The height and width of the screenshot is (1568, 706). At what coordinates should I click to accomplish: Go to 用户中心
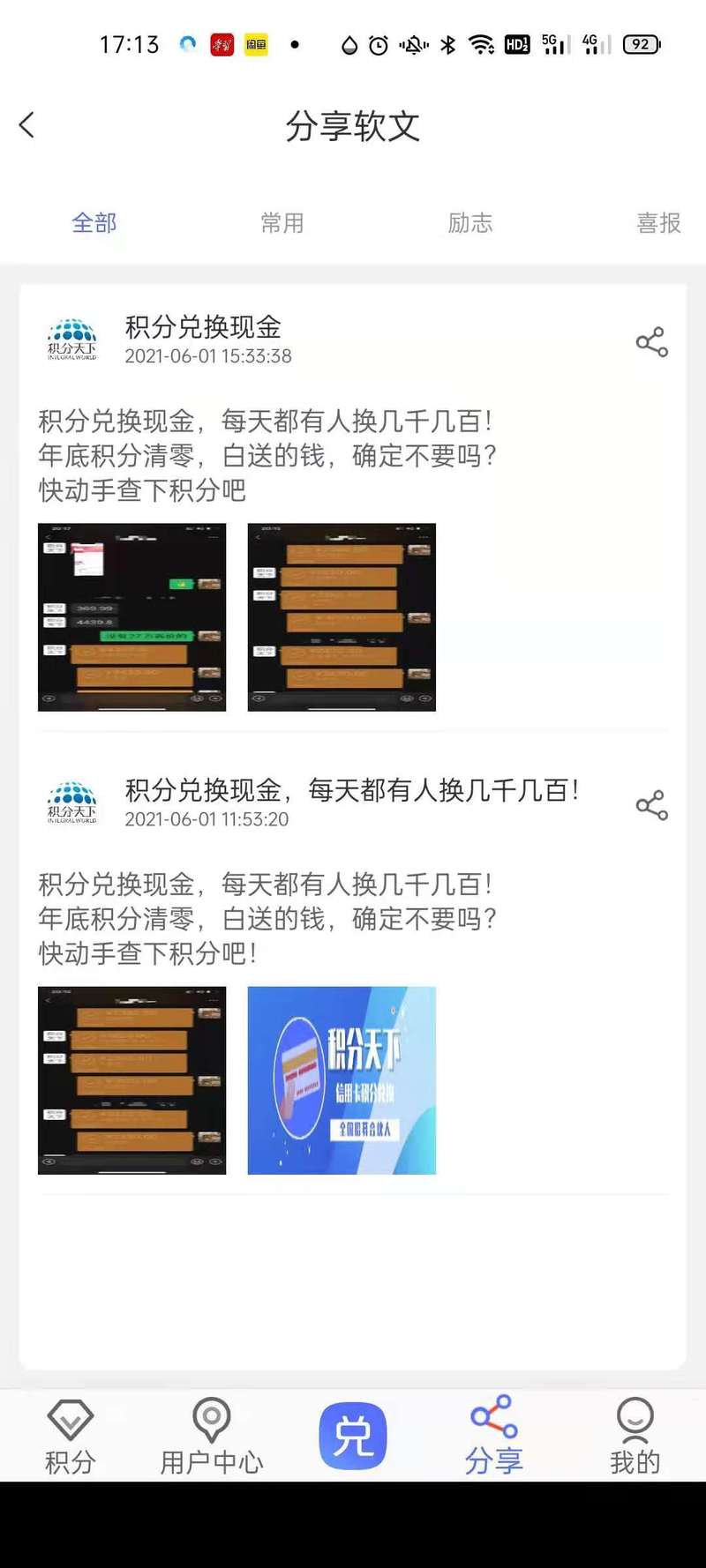pos(212,1436)
